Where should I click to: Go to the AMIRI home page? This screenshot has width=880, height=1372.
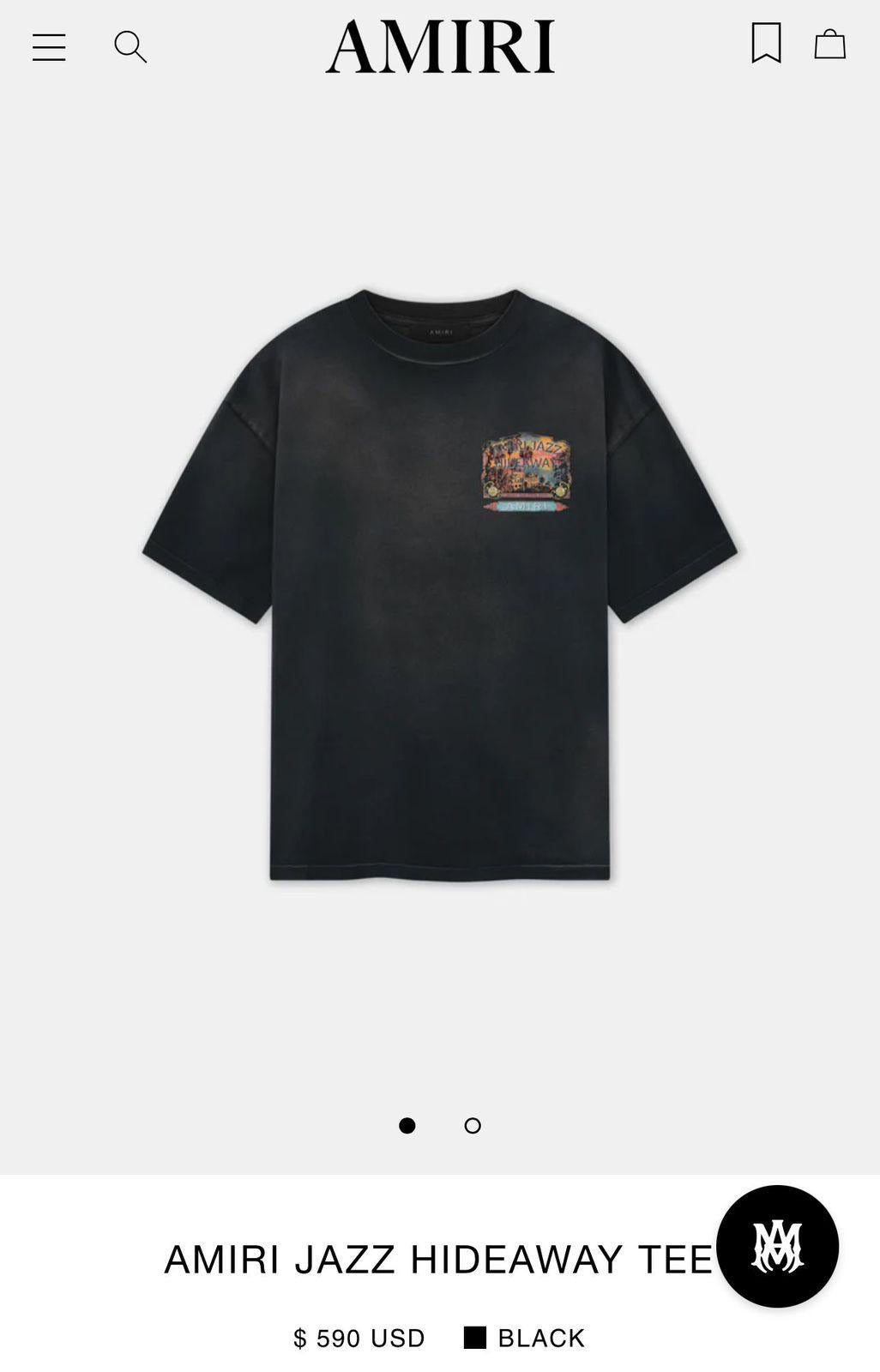pyautogui.click(x=440, y=46)
